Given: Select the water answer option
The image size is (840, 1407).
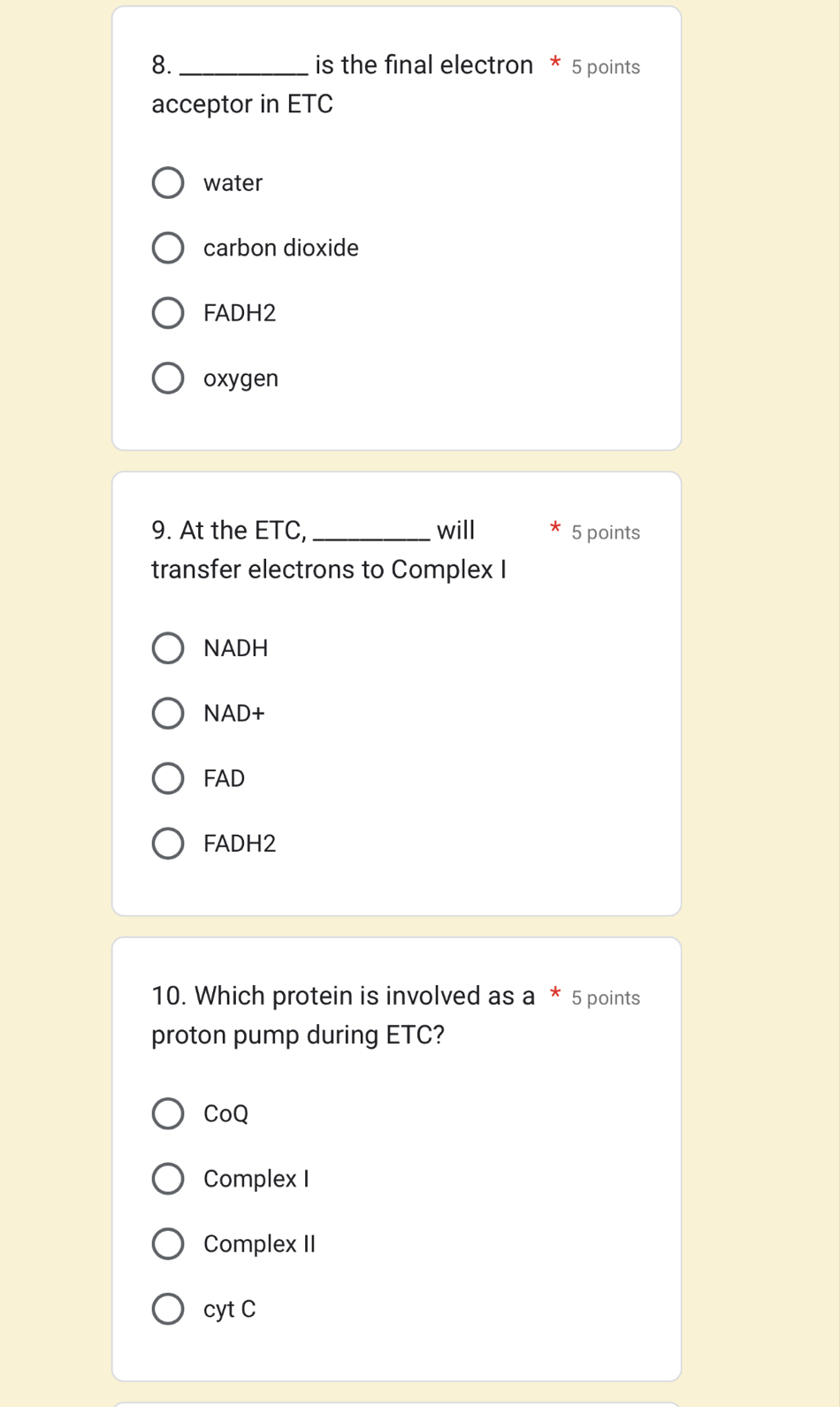Looking at the screenshot, I should [x=168, y=182].
